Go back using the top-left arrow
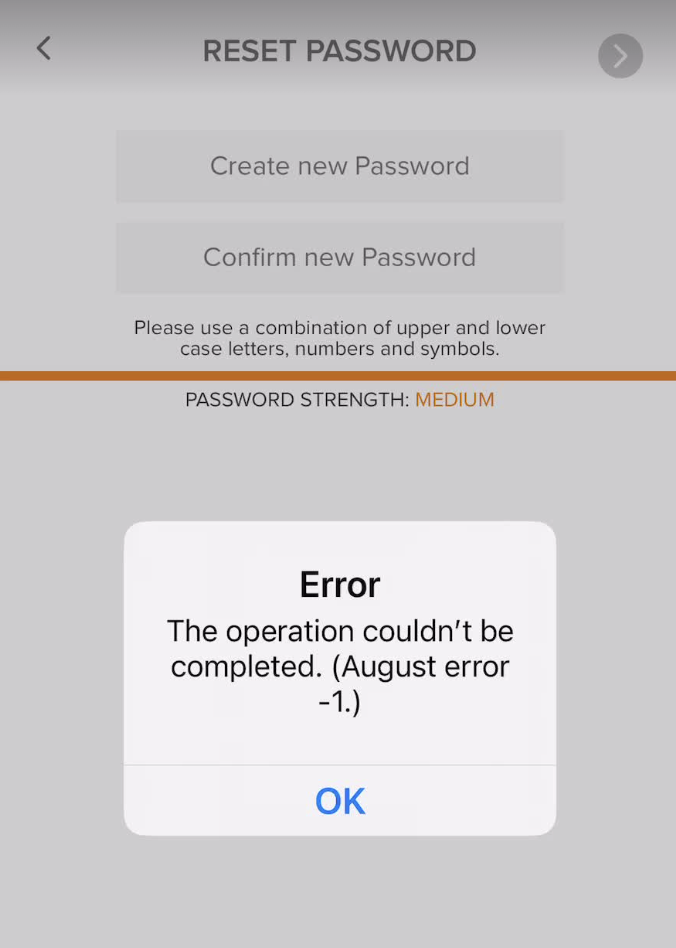Viewport: 676px width, 948px height. pyautogui.click(x=43, y=48)
